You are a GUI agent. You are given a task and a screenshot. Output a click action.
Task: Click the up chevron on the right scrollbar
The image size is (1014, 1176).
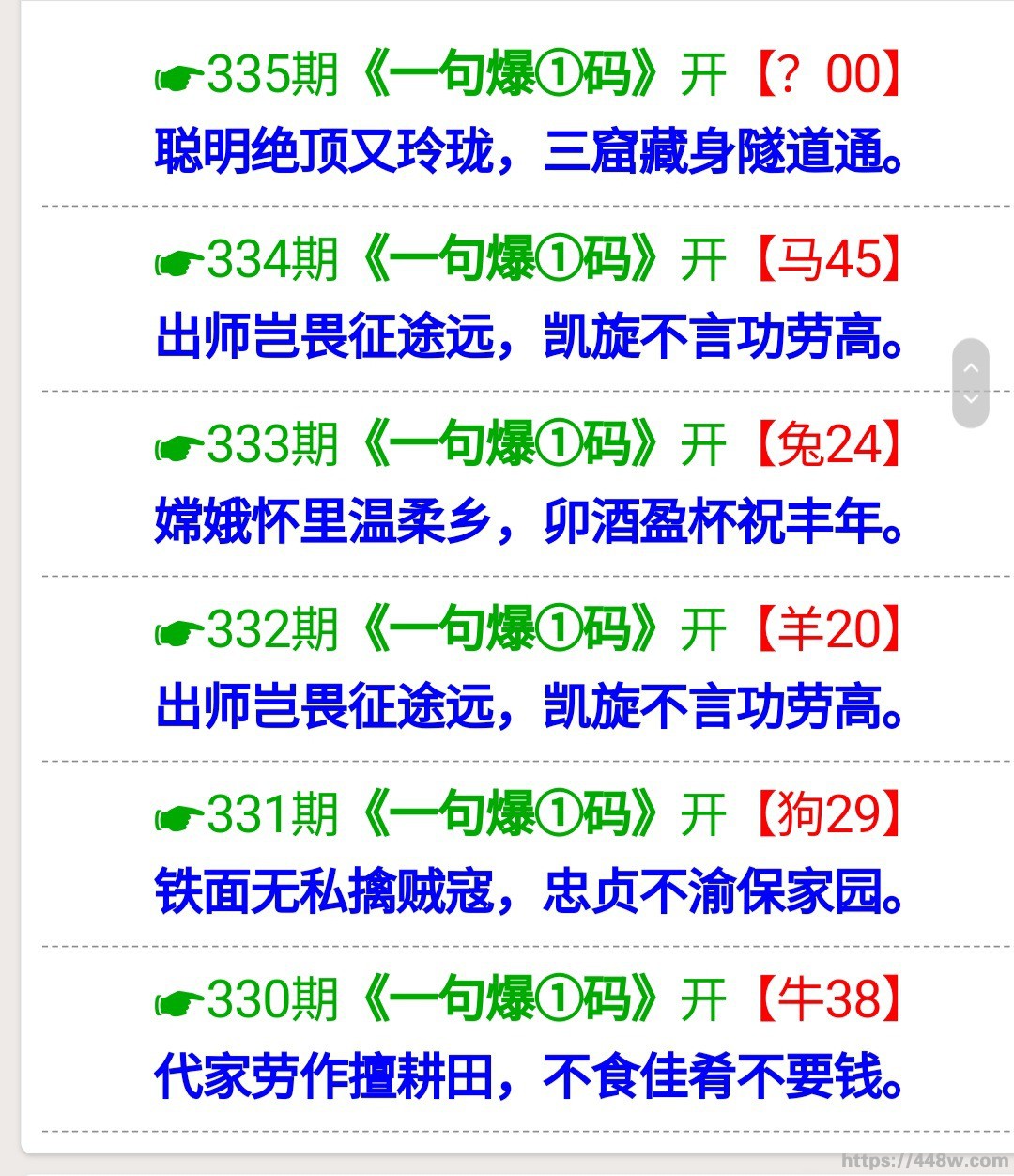[972, 368]
